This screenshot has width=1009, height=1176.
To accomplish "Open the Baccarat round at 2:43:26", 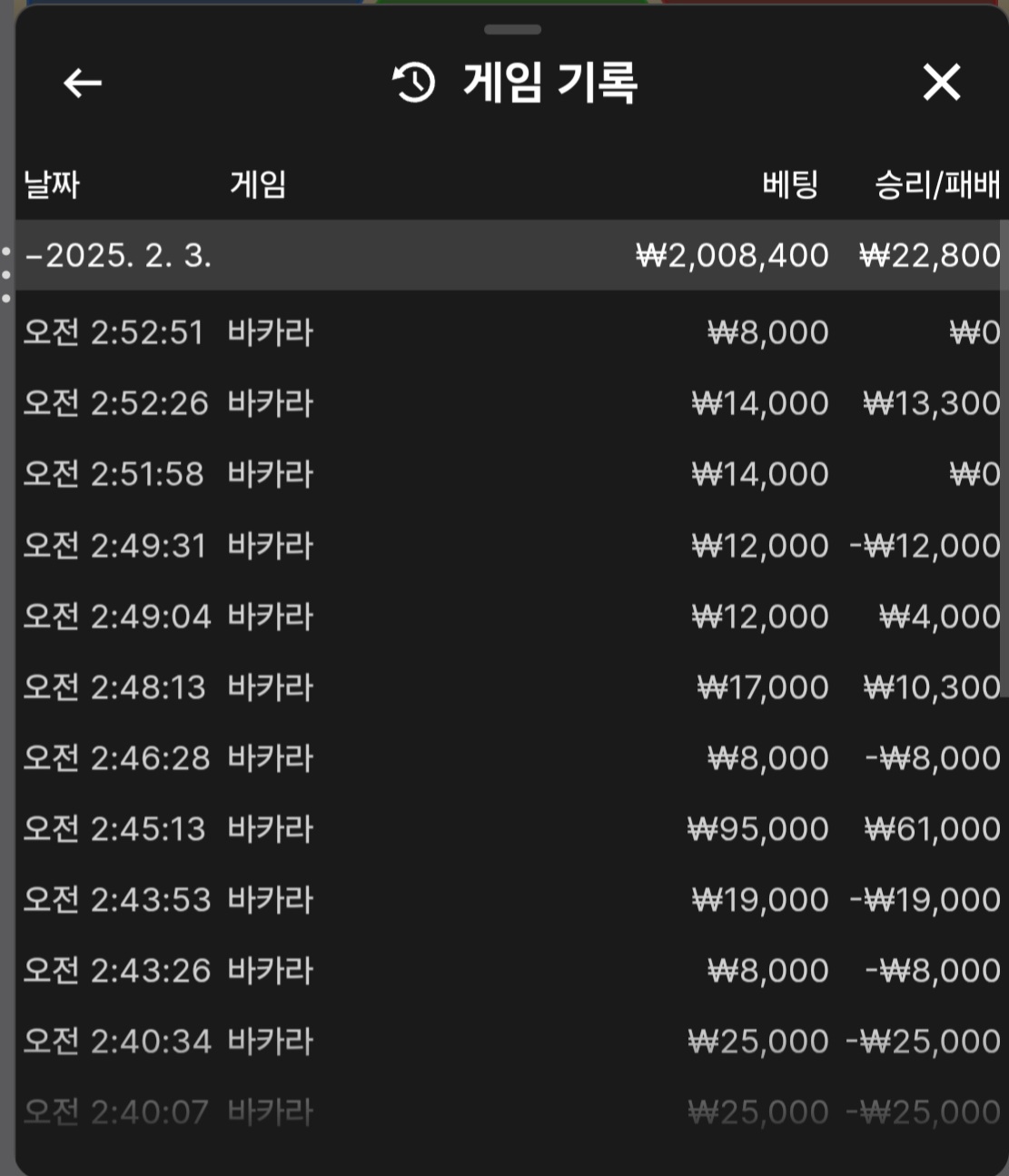I will tap(509, 971).
